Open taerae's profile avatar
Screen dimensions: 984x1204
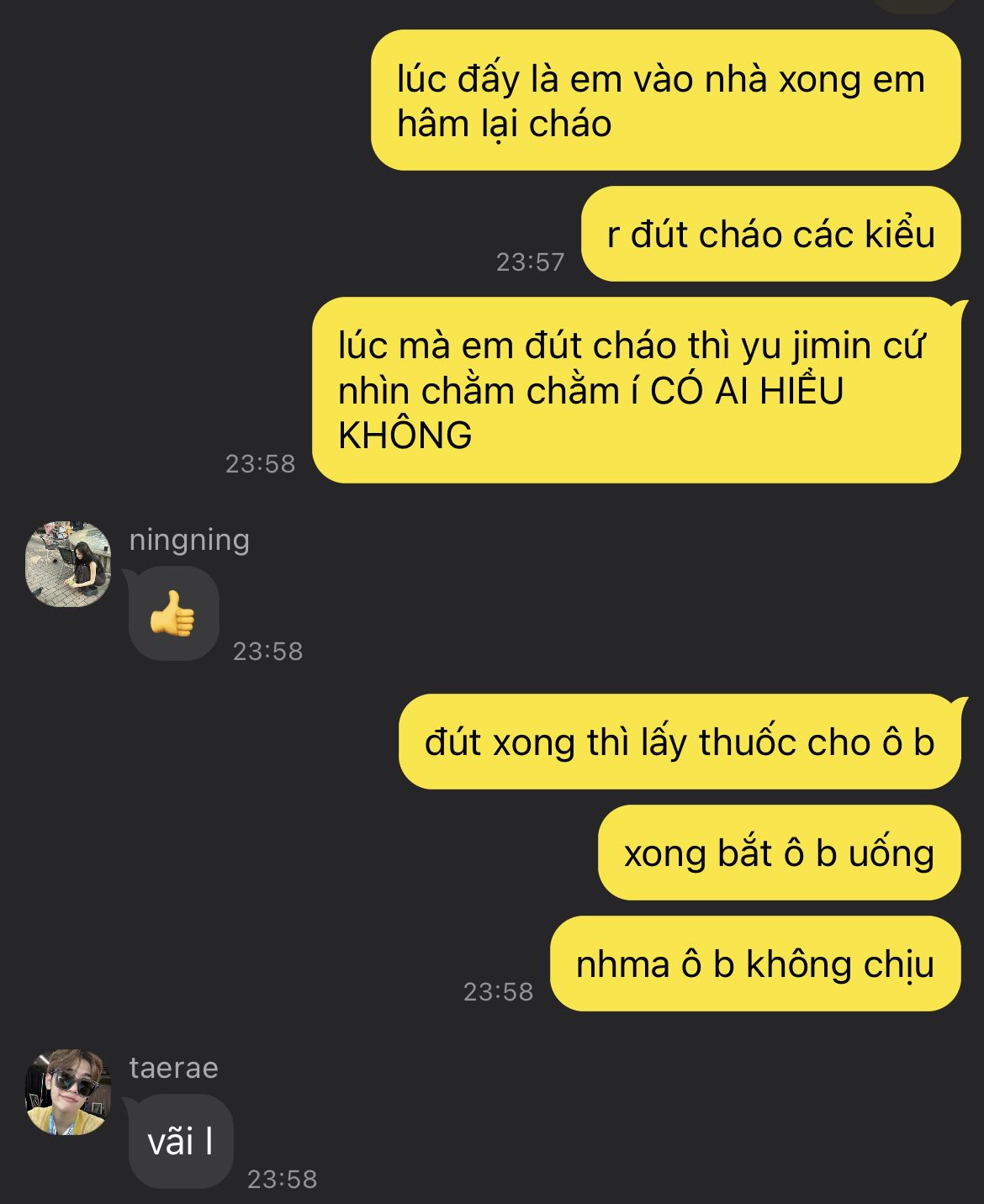[x=68, y=1091]
